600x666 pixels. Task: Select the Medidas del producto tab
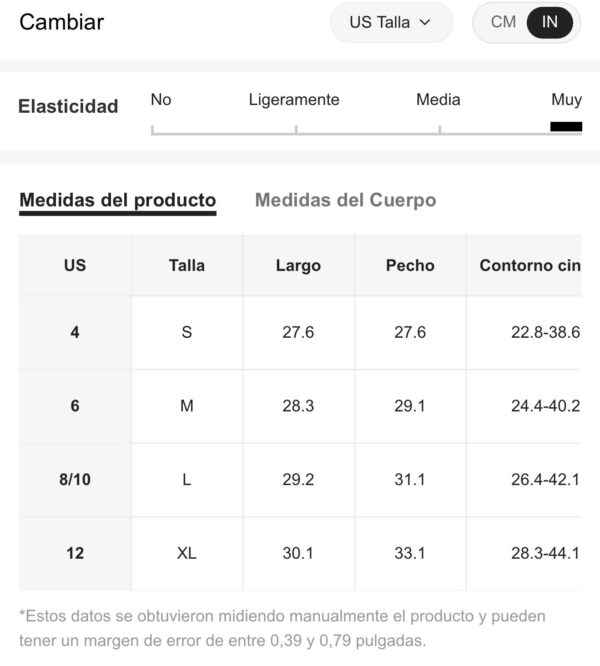[117, 200]
